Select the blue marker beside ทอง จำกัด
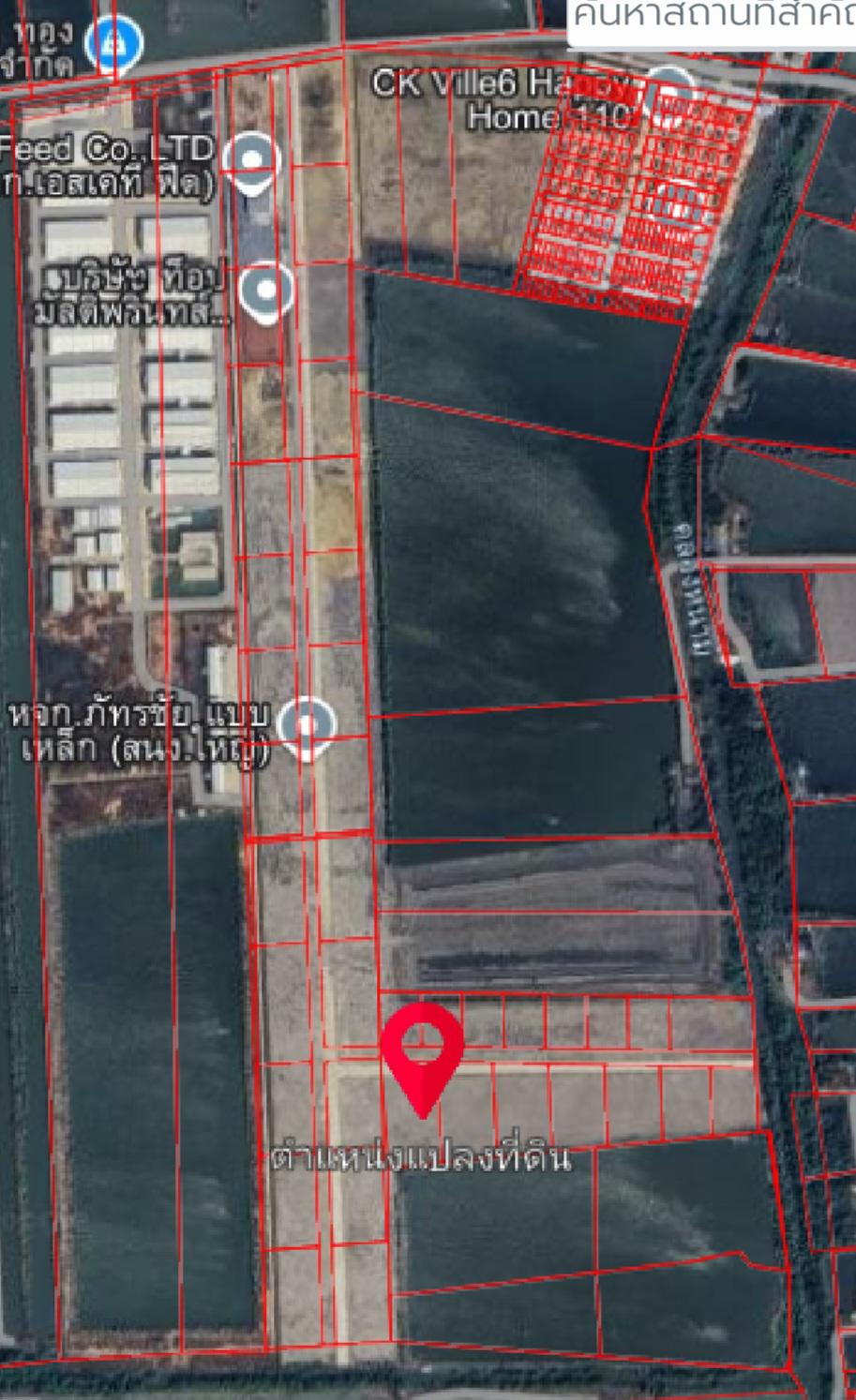This screenshot has width=856, height=1400. coord(114,43)
